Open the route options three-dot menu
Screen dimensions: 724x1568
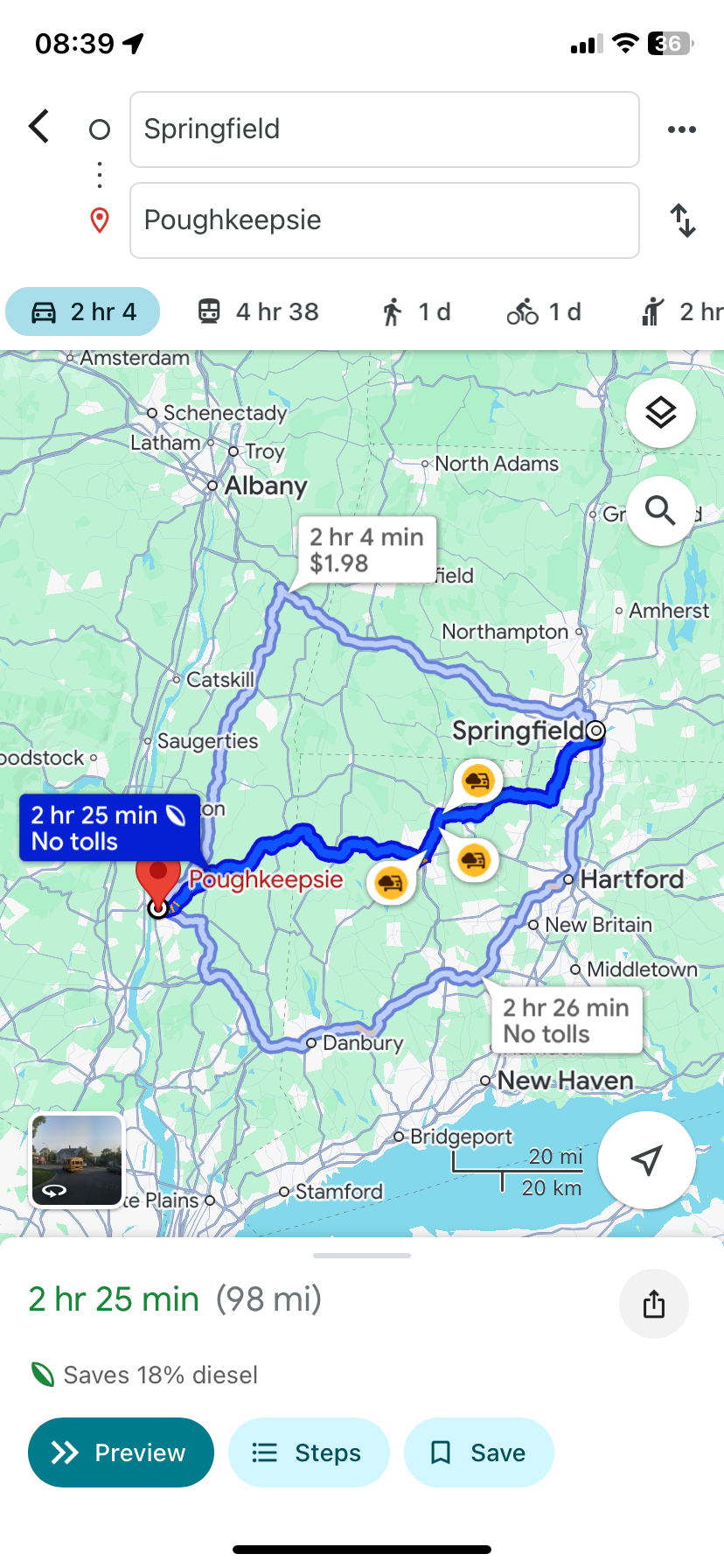pos(681,129)
